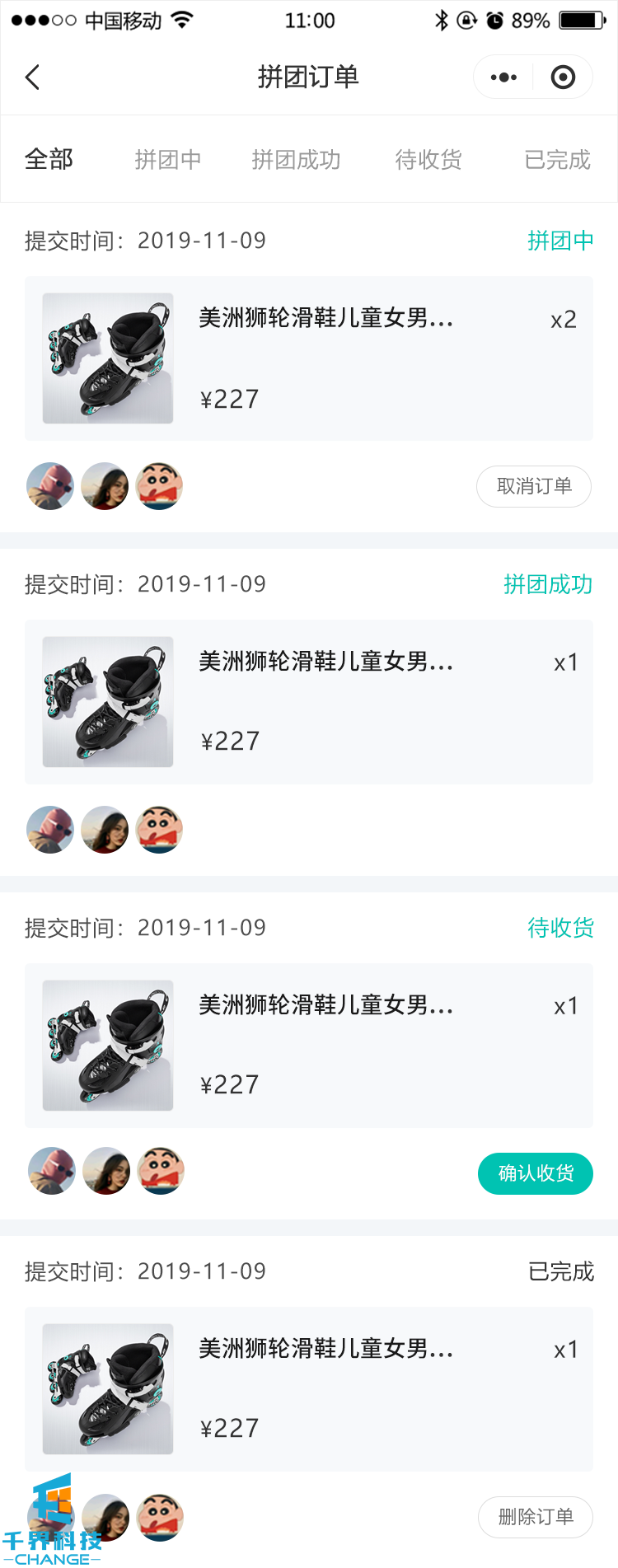Open the 拼团中 order product card

[x=309, y=358]
